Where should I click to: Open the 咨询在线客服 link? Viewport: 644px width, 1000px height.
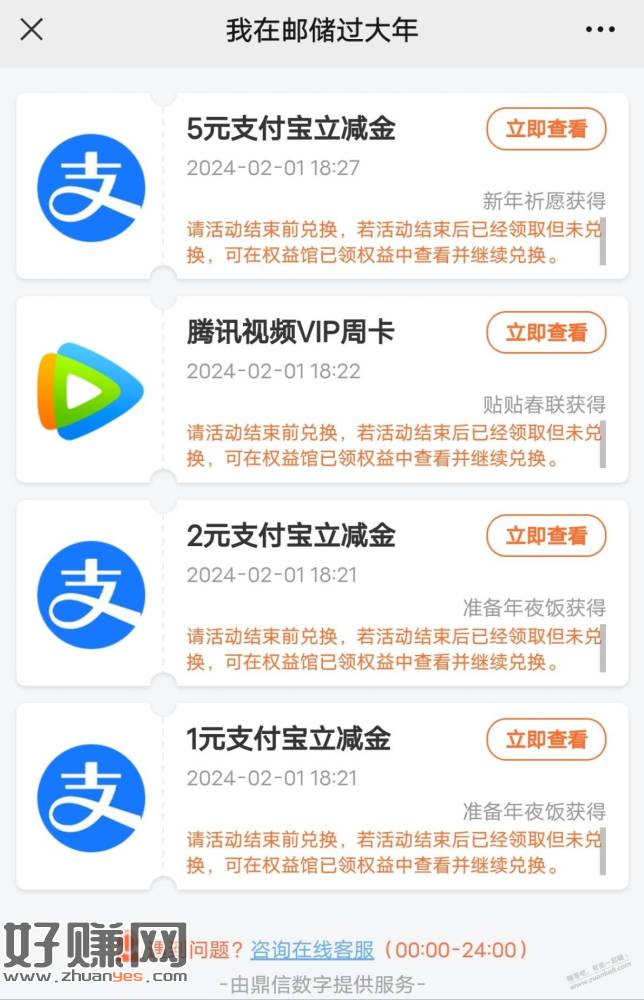tap(312, 949)
